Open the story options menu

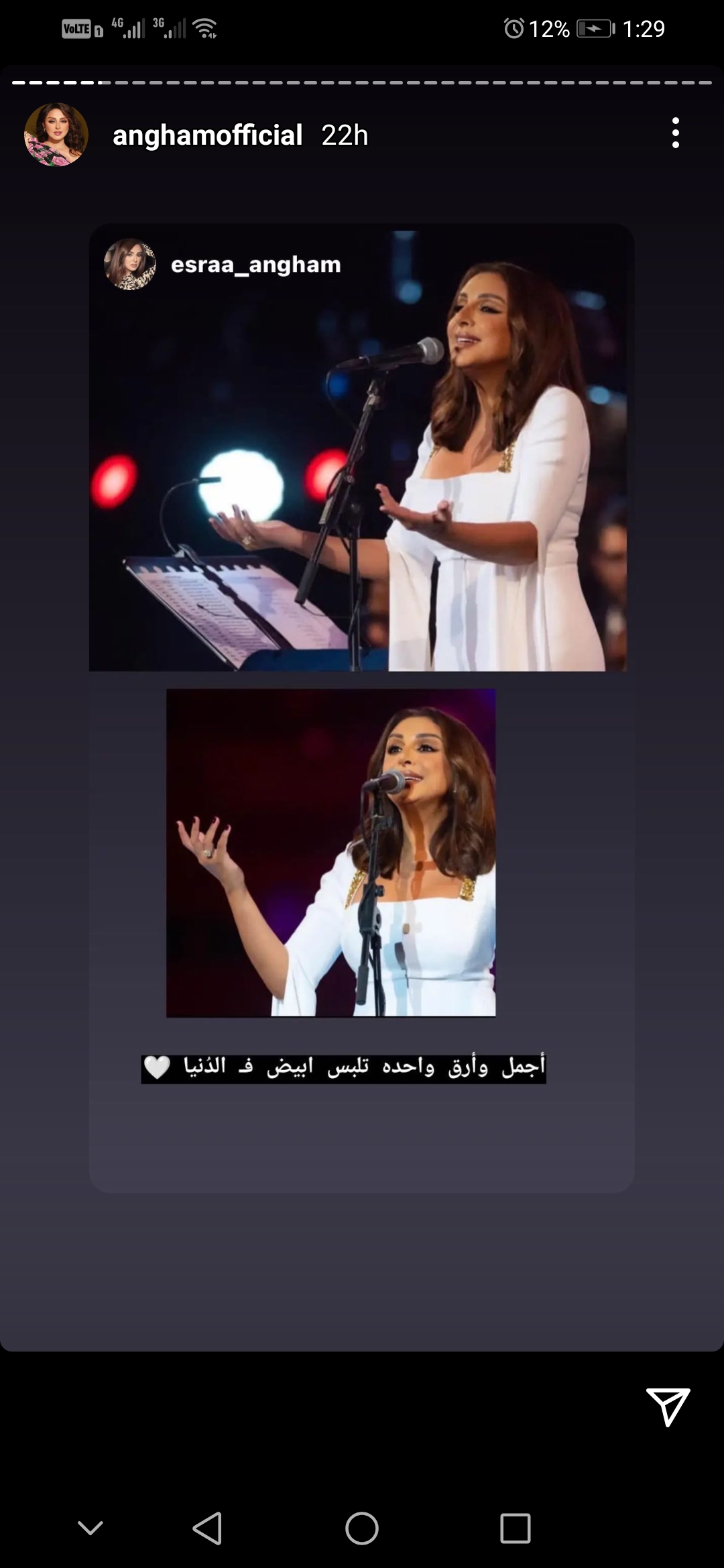pos(675,133)
